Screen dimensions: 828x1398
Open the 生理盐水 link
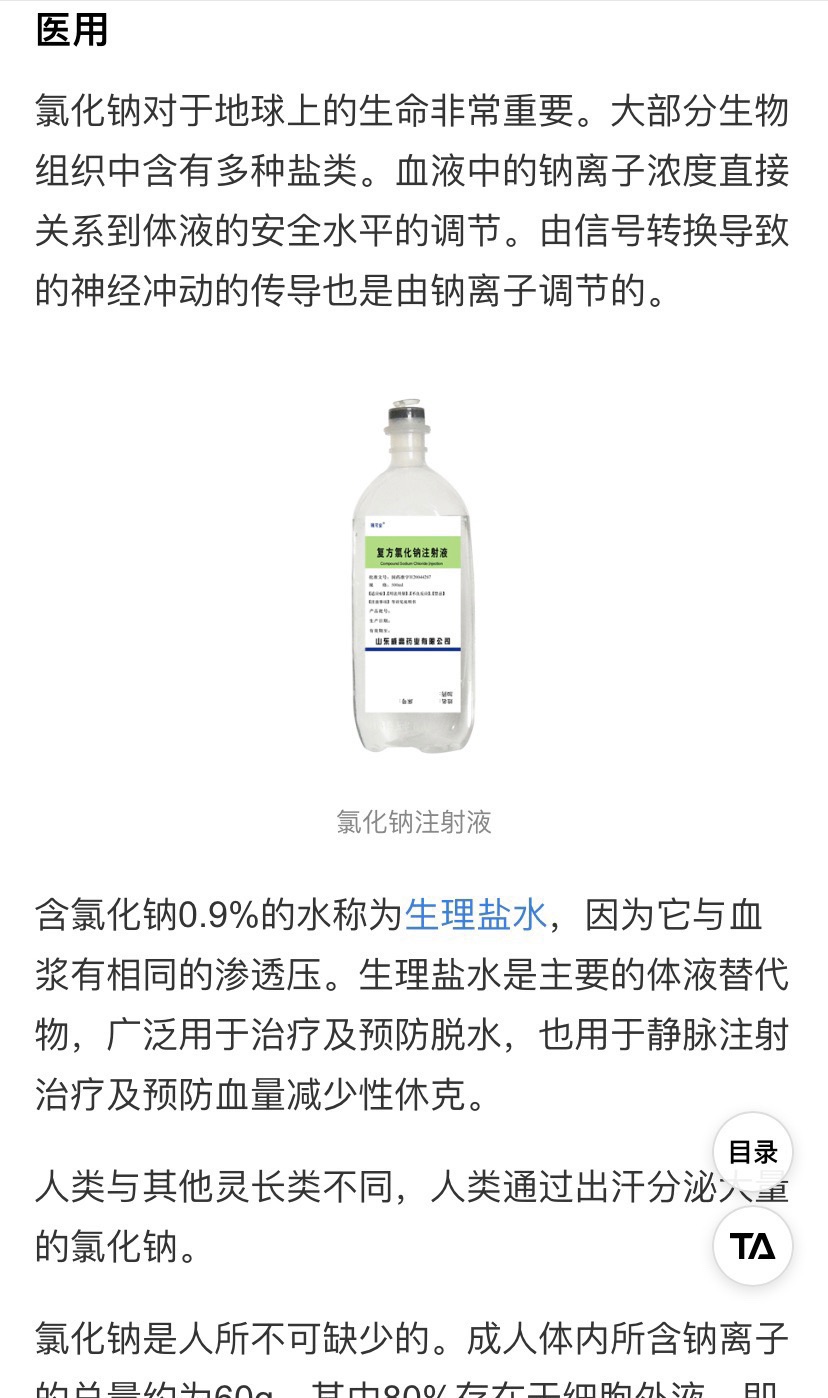pyautogui.click(x=475, y=915)
